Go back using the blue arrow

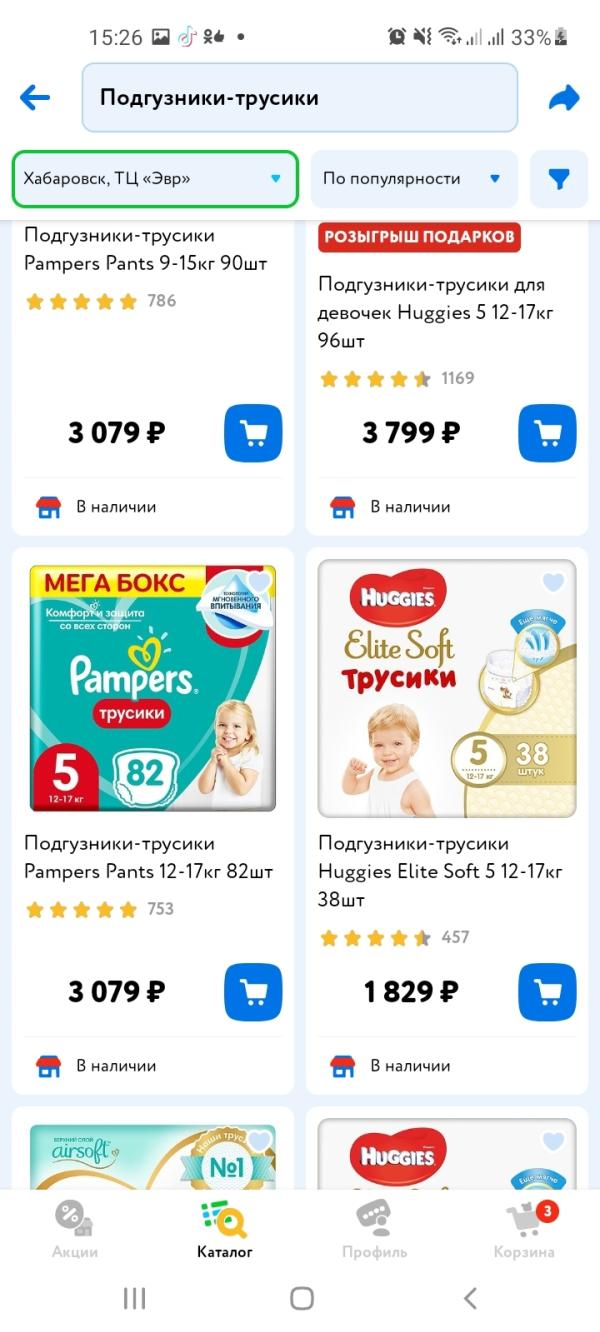point(35,98)
